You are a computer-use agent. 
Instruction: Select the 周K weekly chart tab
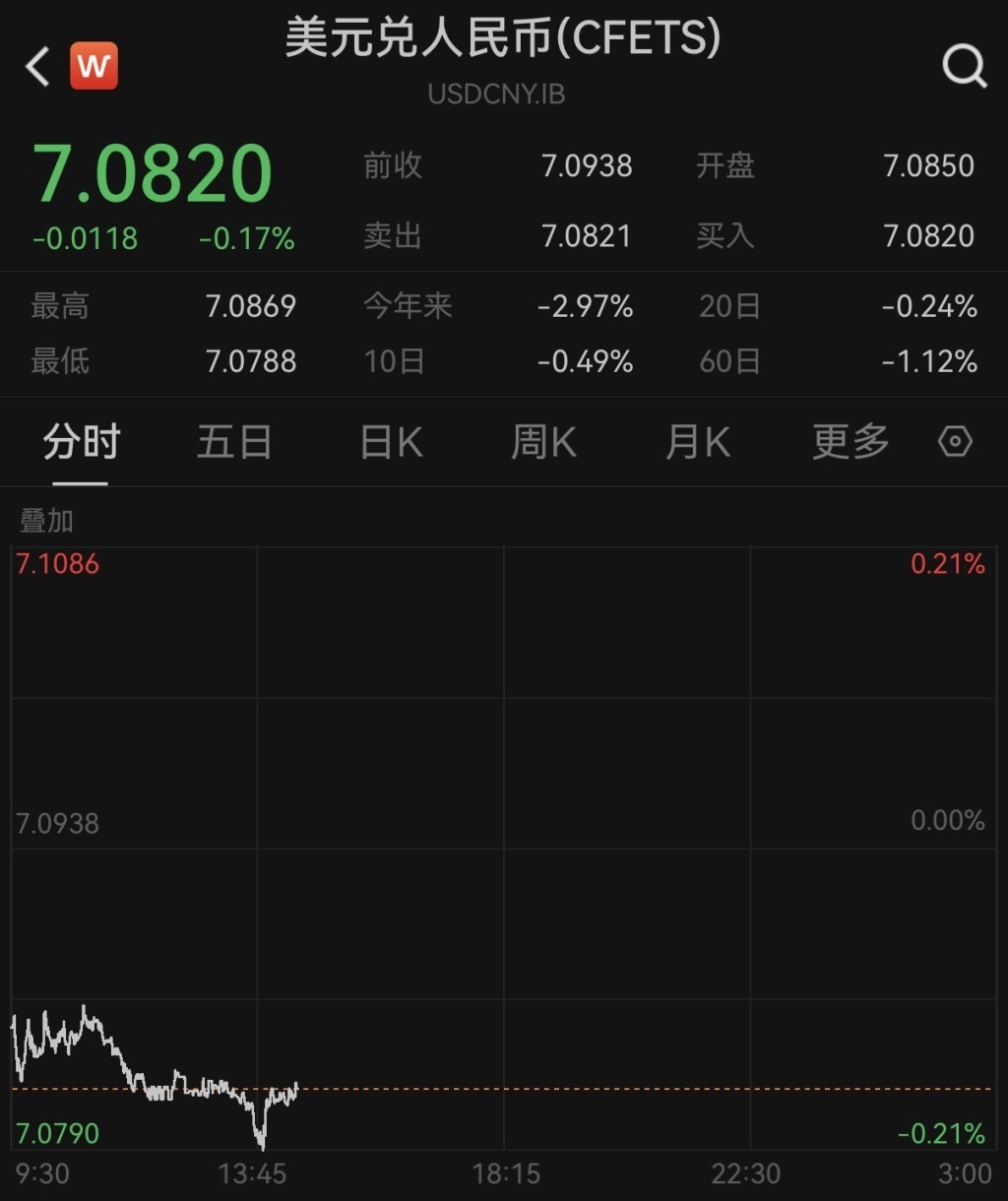click(542, 442)
